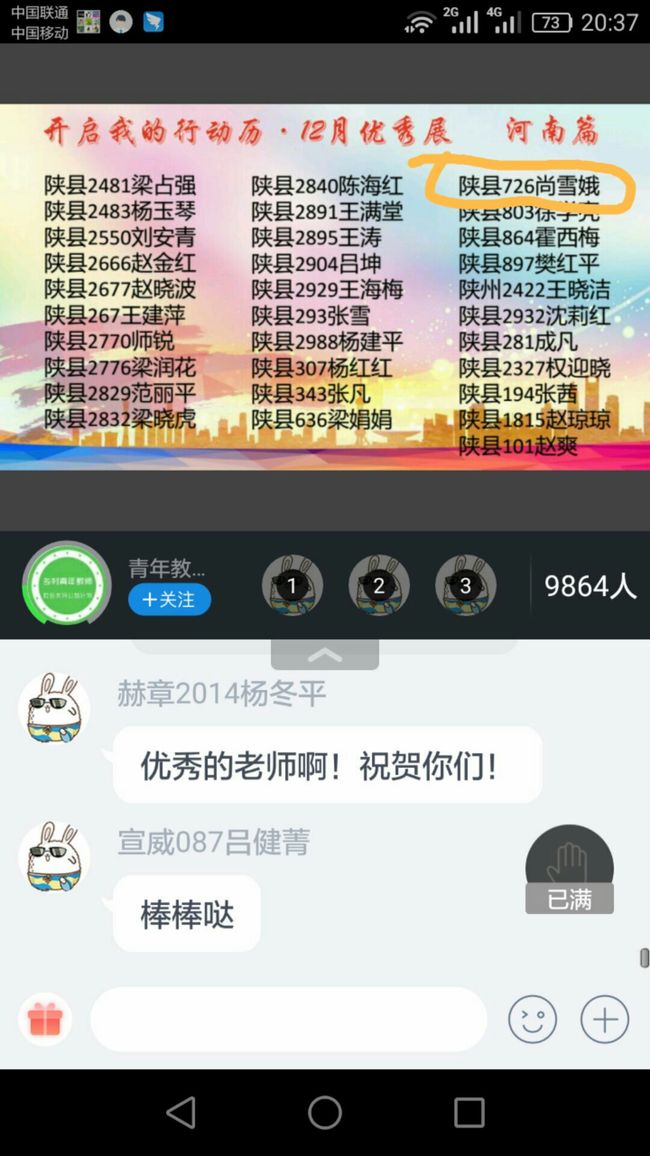Open the host's green profile avatar
The image size is (650, 1156).
67,585
